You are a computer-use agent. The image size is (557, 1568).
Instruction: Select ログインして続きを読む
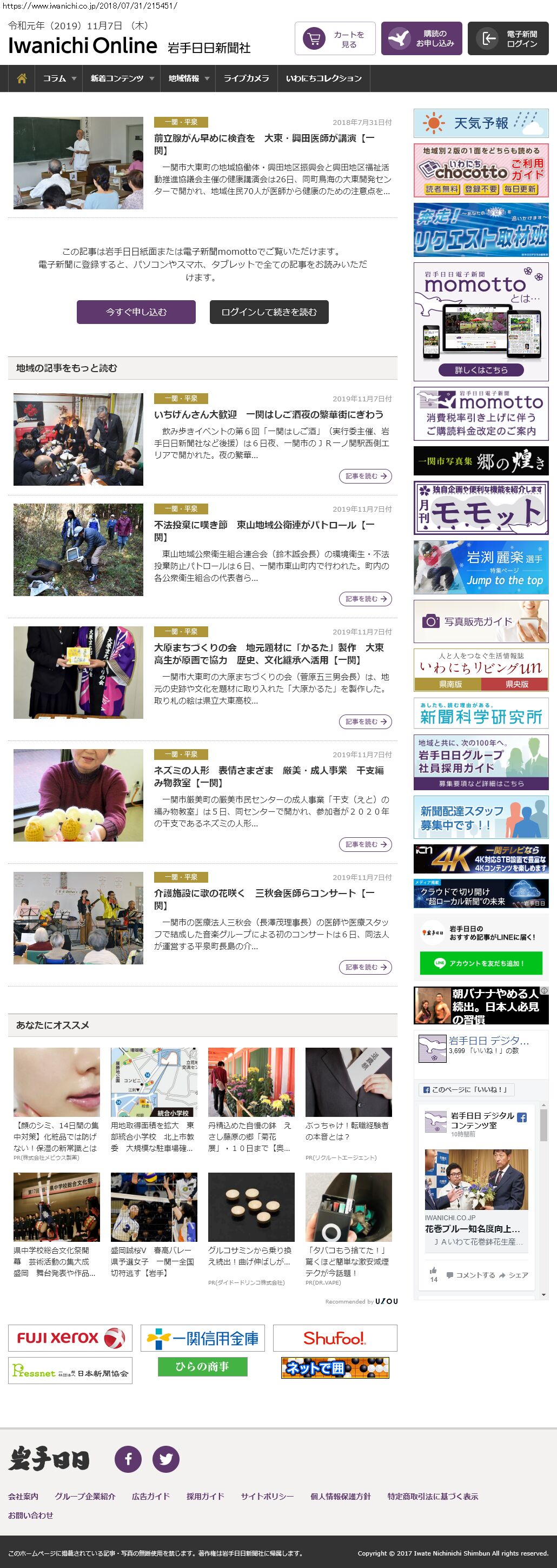[269, 312]
